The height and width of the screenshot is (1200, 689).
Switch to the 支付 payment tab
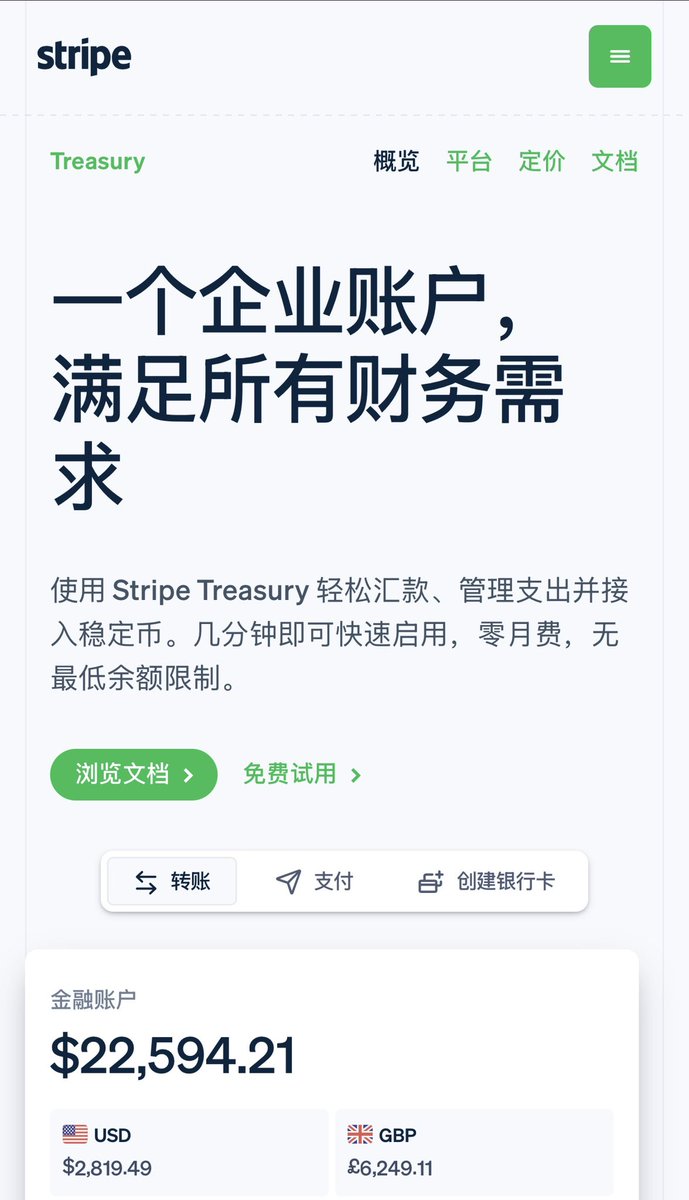click(314, 881)
